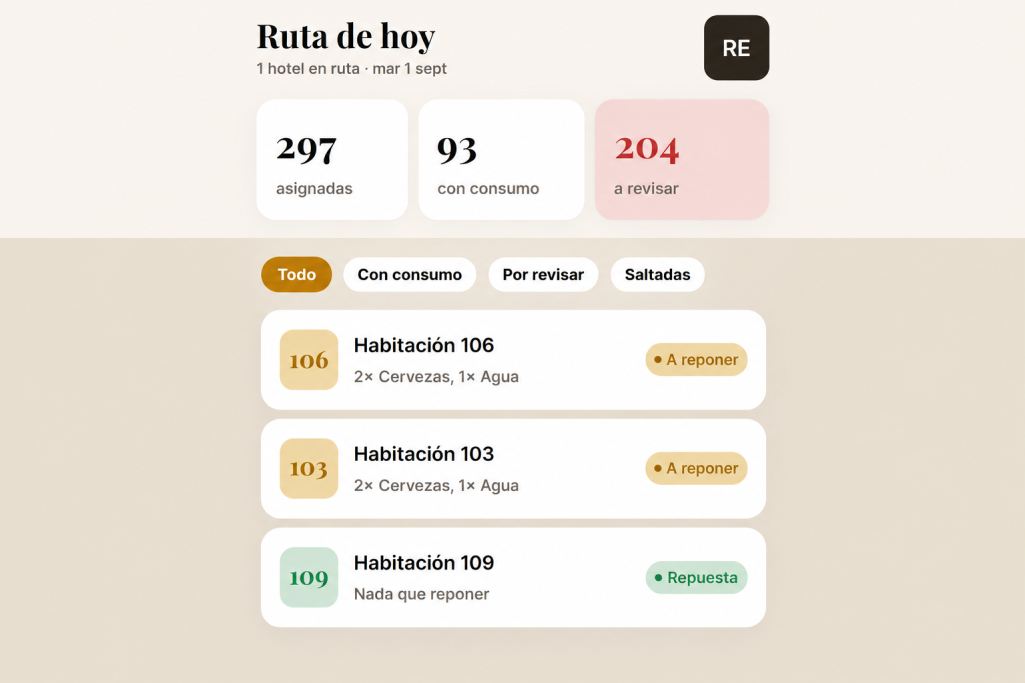Open Habitación 103 card
Screen dimensions: 1025x683
(x=513, y=469)
